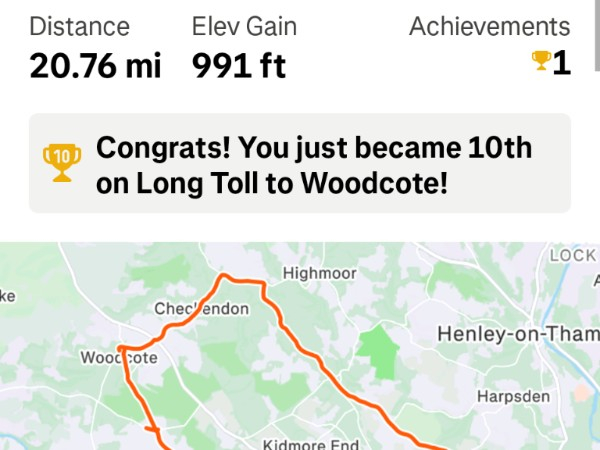The height and width of the screenshot is (450, 600).
Task: Open the Long Toll to Woodcote achievement banner
Action: 300,165
